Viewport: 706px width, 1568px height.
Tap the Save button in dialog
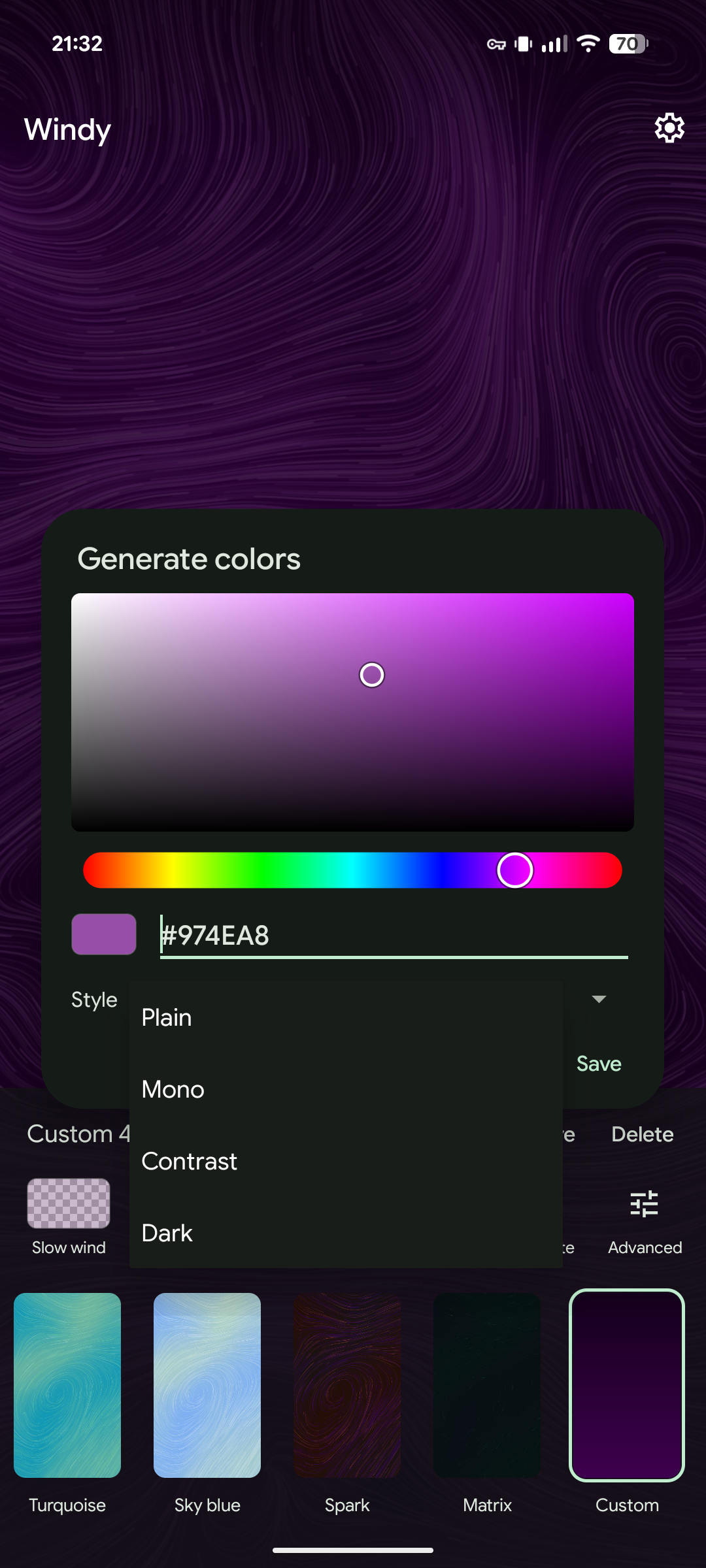pyautogui.click(x=599, y=1064)
